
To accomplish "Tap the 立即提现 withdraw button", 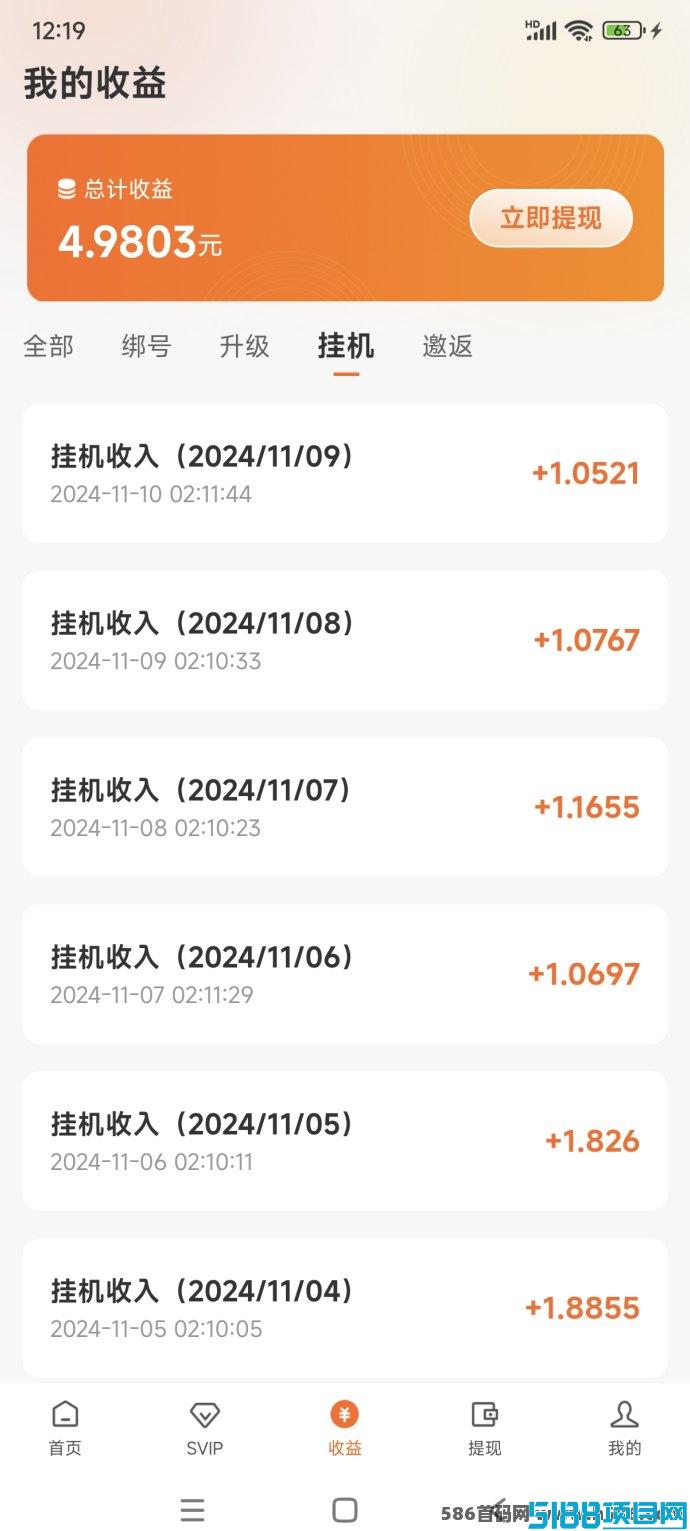I will coord(551,218).
